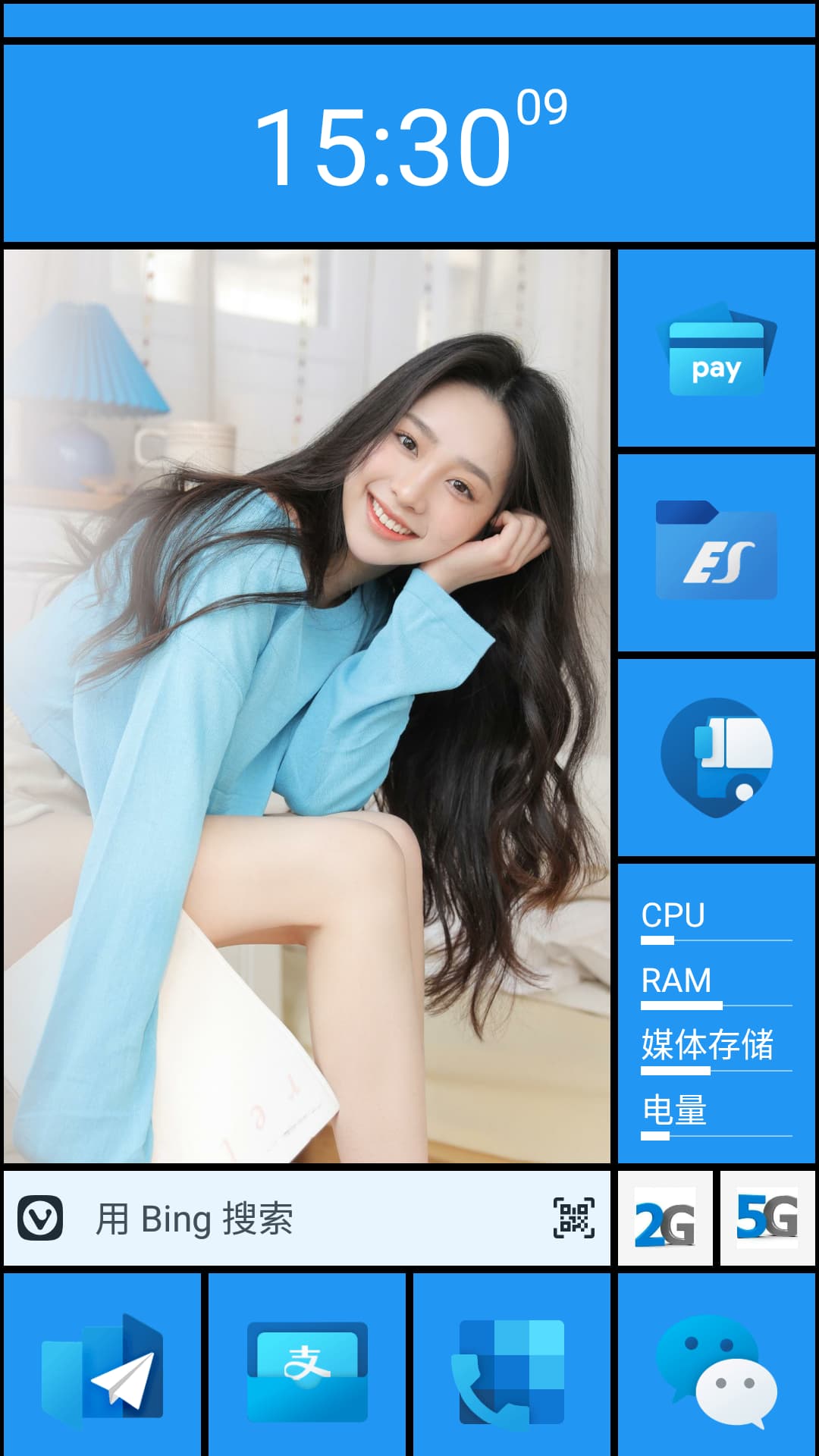
Task: Open the 5G network shortcut
Action: pyautogui.click(x=767, y=1219)
